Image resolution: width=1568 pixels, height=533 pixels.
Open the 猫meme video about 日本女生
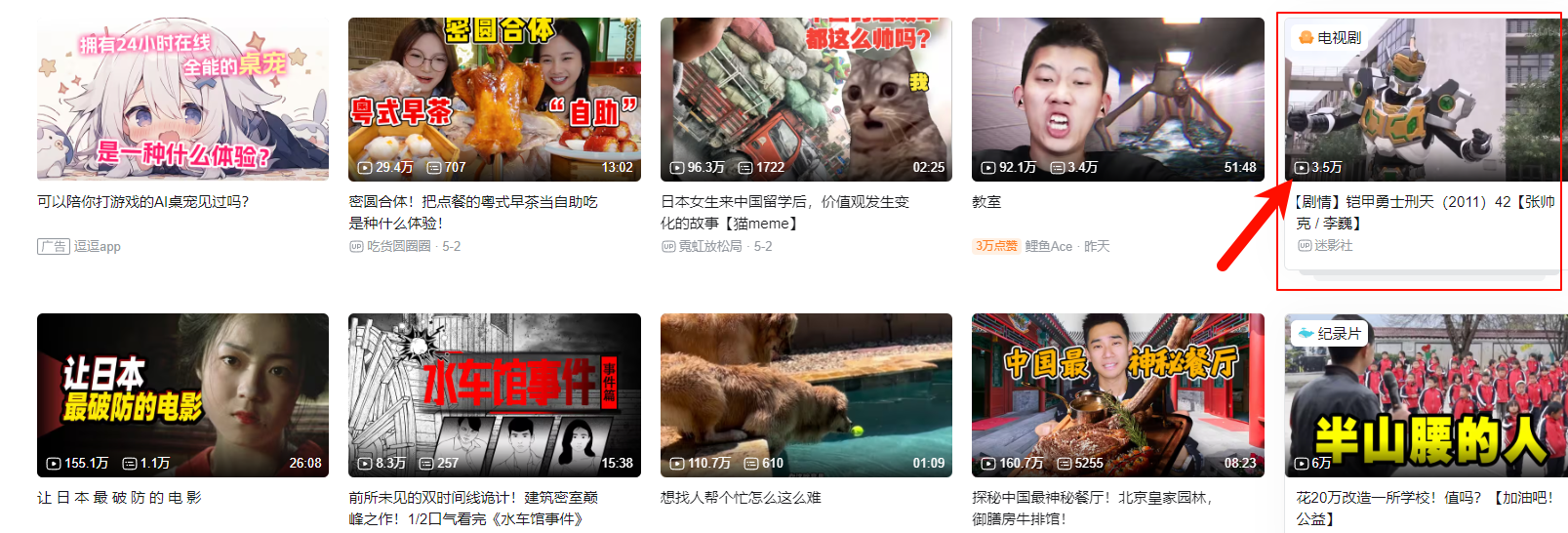(806, 99)
